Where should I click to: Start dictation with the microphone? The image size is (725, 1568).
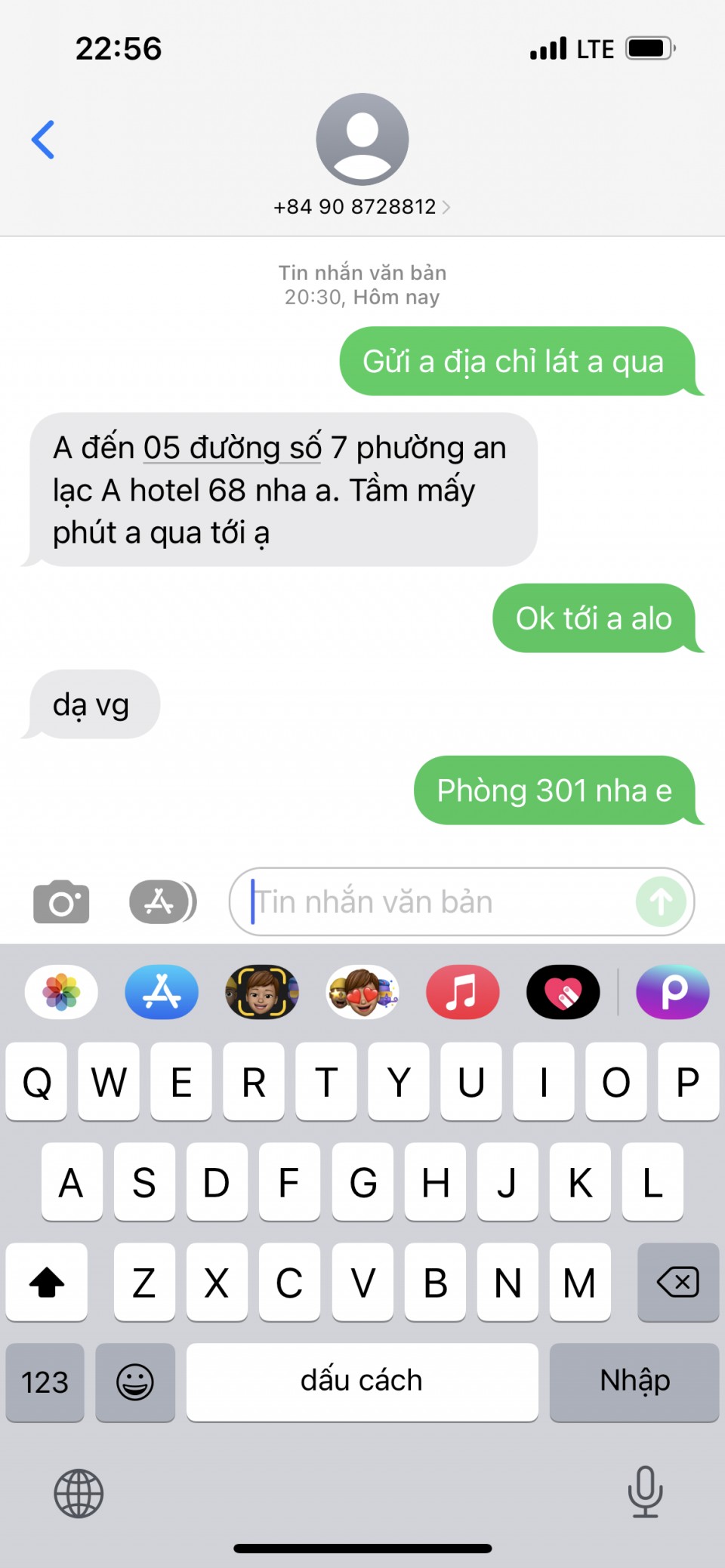(645, 1492)
